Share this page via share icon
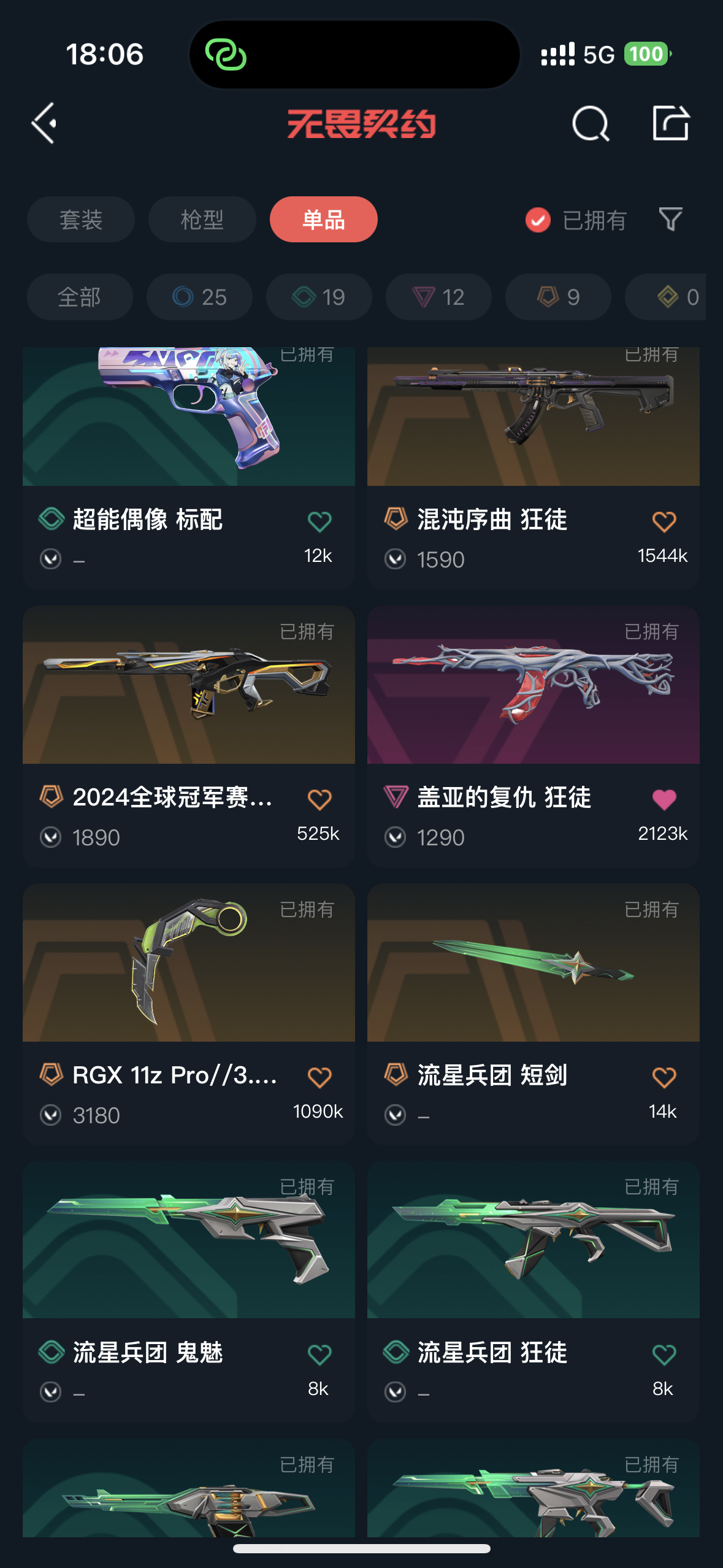Screen dimensions: 723x1568 670,123
